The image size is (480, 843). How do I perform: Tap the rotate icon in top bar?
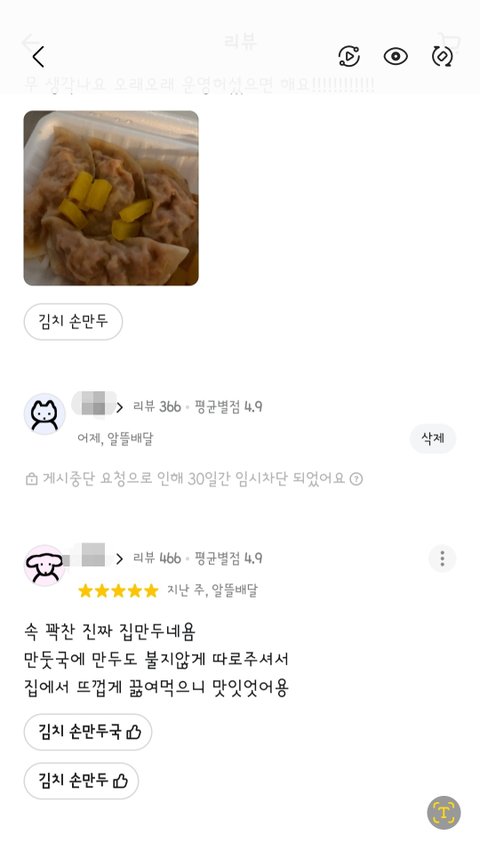pos(442,56)
